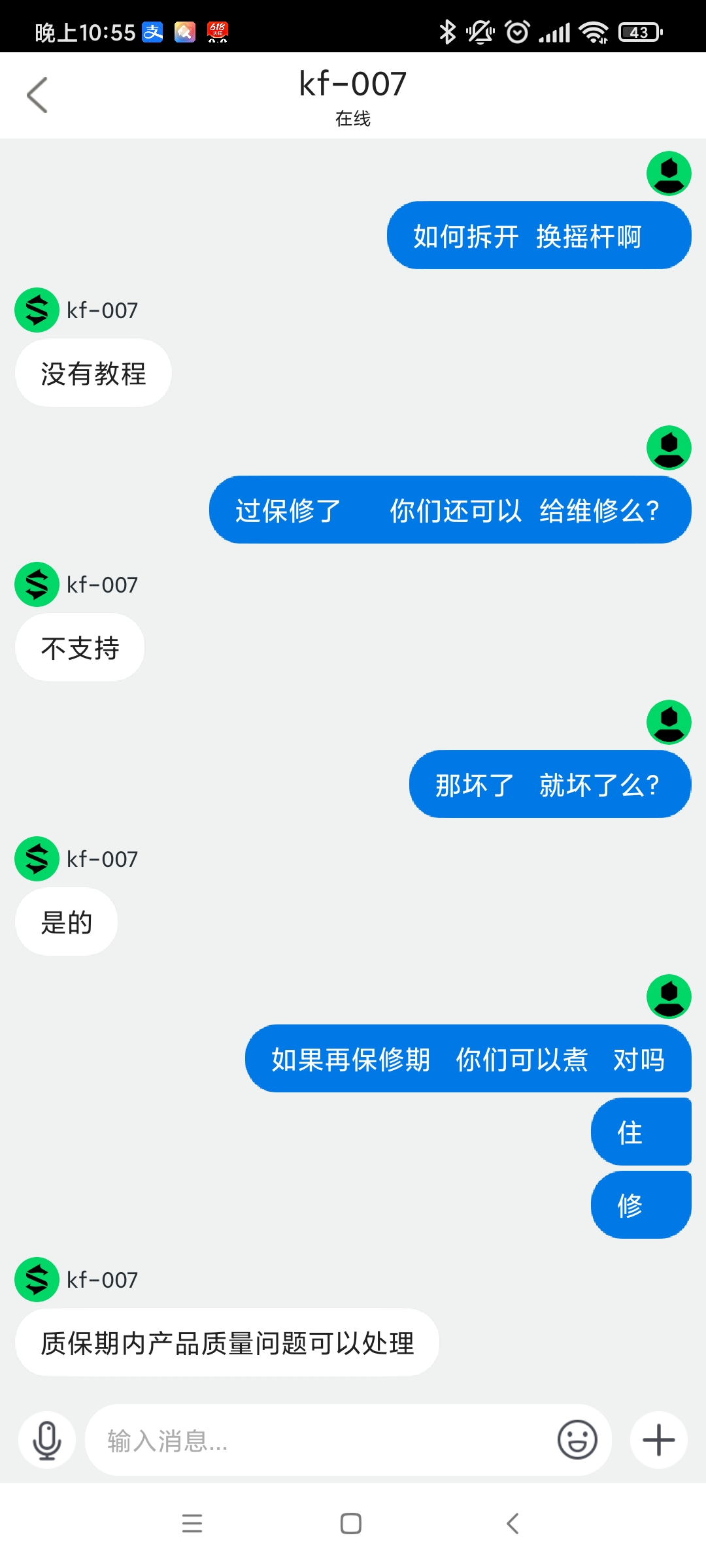Open recent apps from navigation bar

coord(192,1524)
